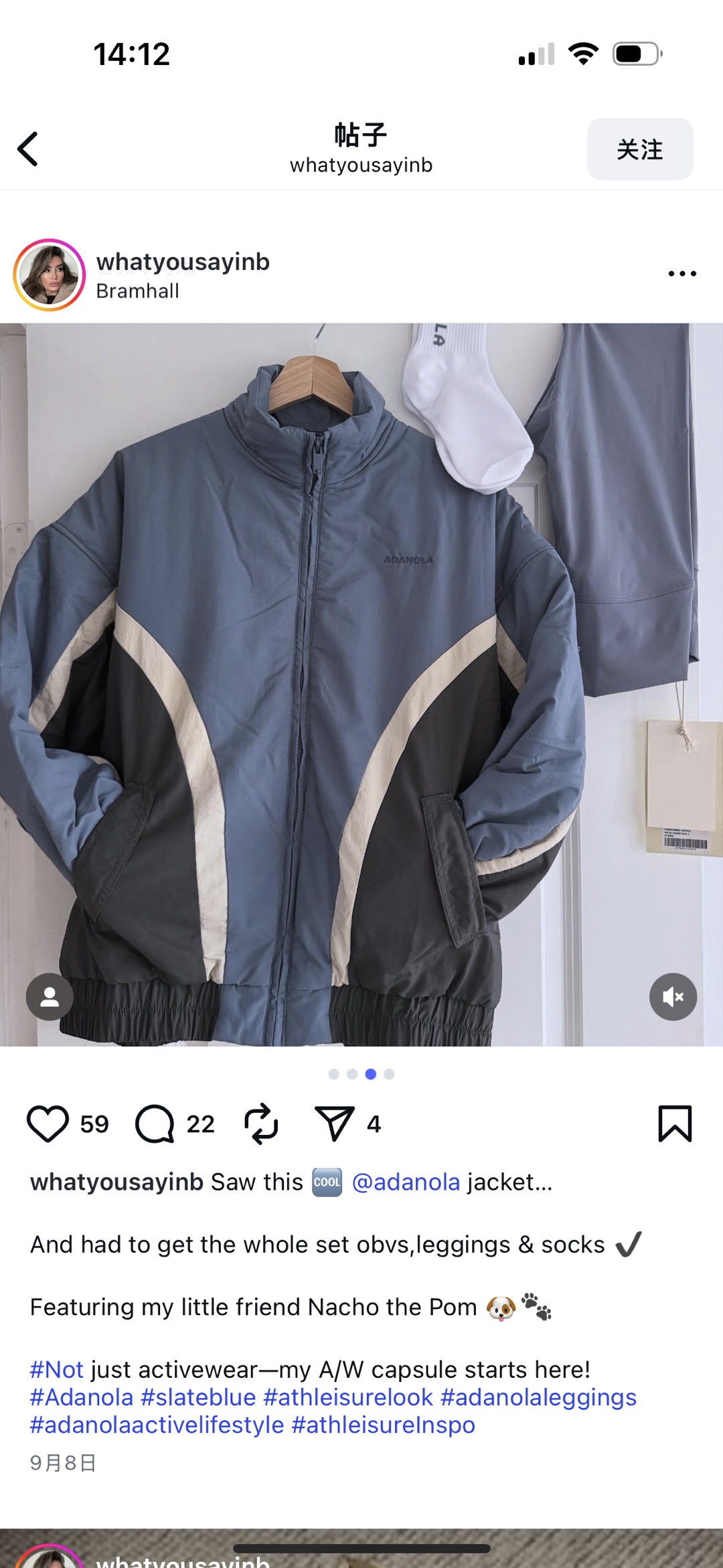Screen dimensions: 723x1568
Task: Open whatyousayinb's profile from the post header
Action: (x=183, y=262)
